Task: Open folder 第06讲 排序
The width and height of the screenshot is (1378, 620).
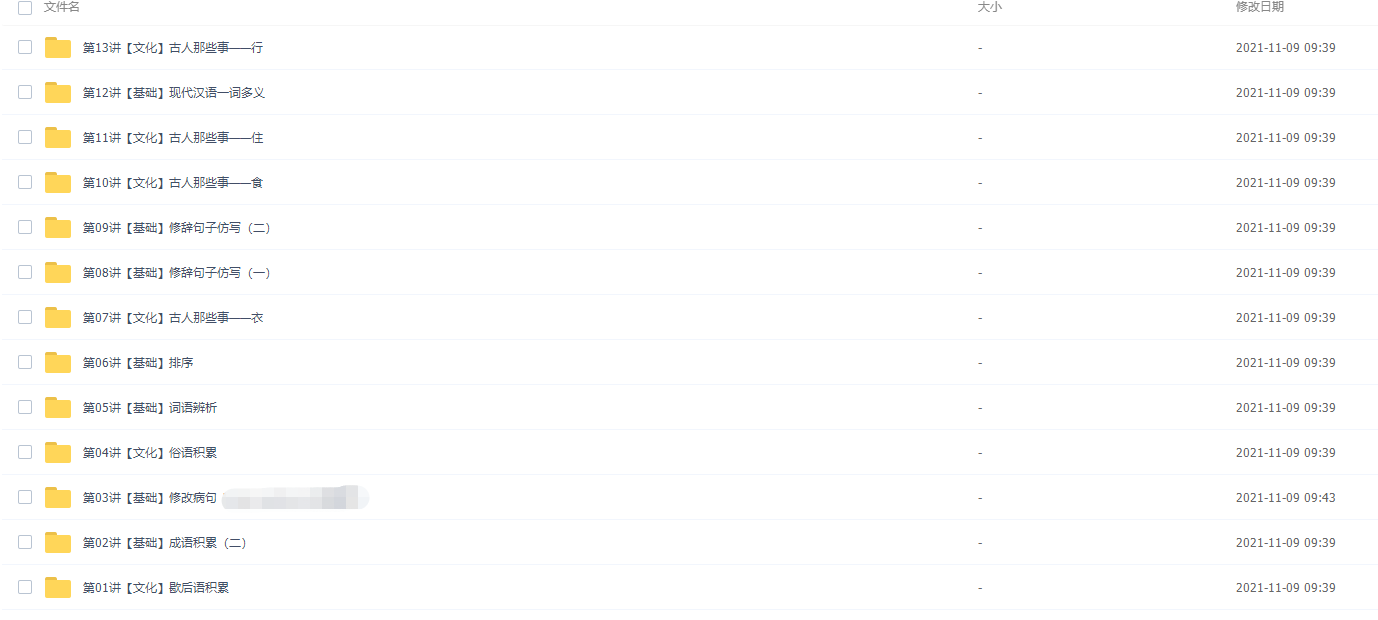Action: pos(138,363)
